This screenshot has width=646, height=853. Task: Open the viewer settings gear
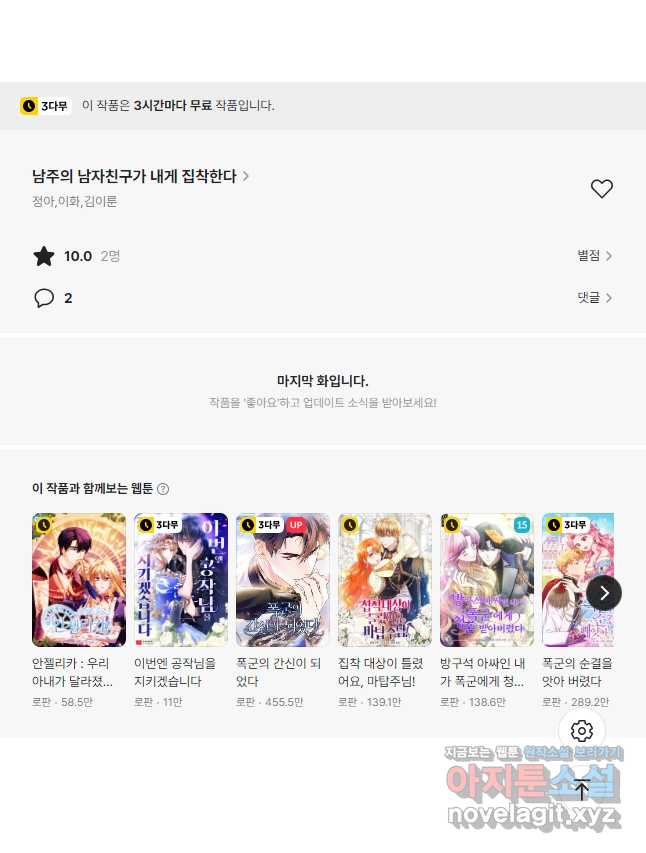coord(582,731)
